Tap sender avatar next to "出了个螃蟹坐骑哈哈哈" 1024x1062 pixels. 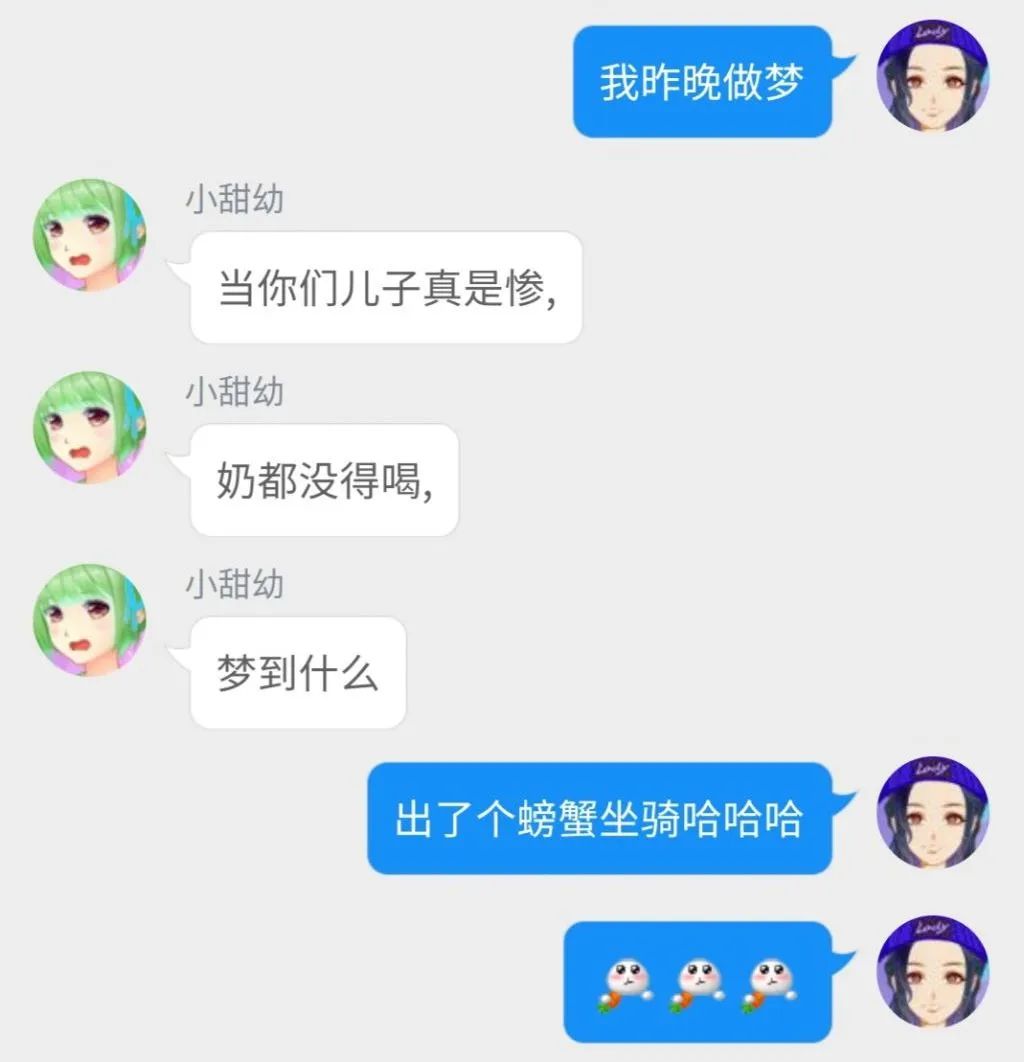tap(931, 812)
